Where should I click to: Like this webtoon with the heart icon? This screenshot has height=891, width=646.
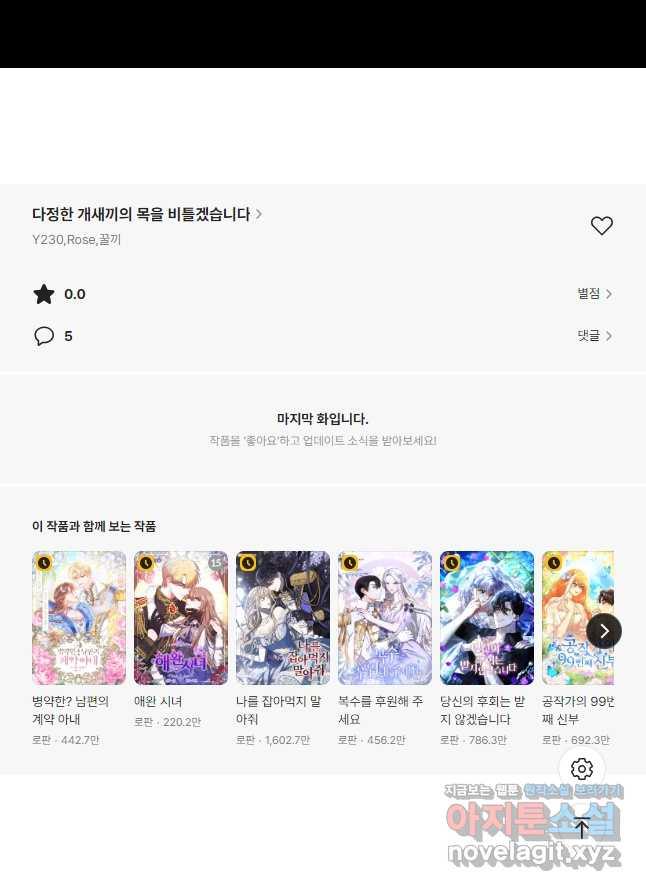601,226
